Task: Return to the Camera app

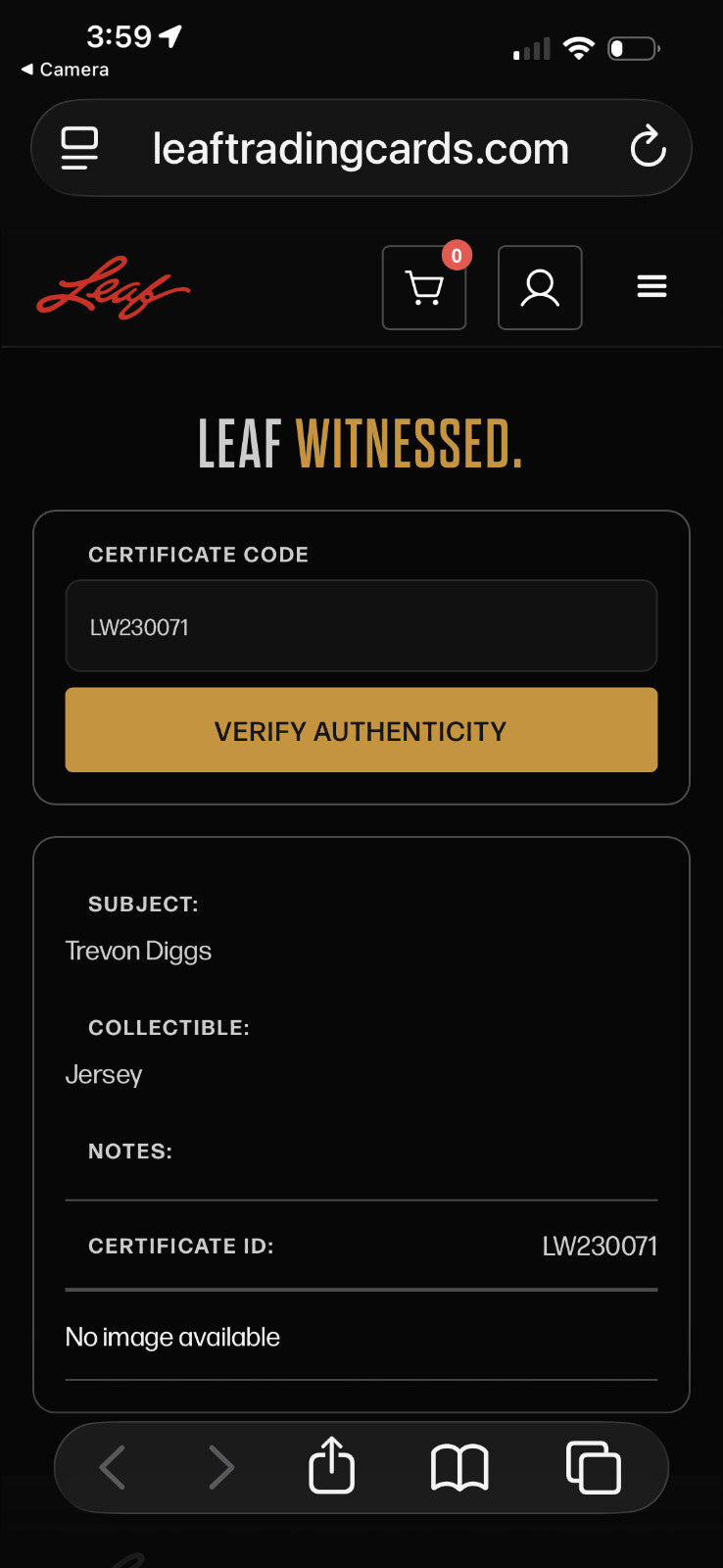Action: 65,70
